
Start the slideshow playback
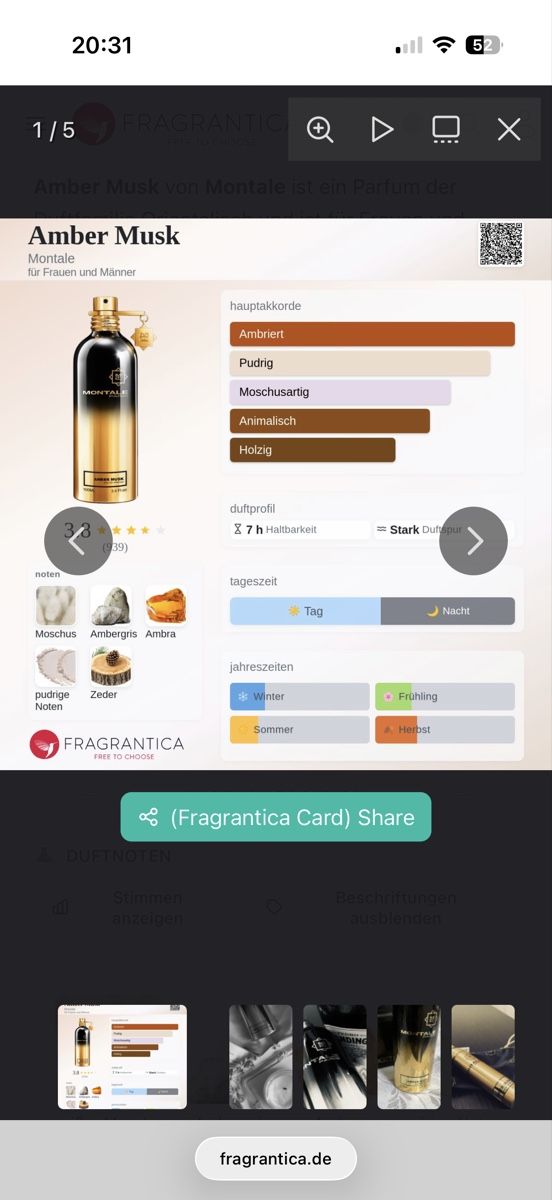point(383,129)
